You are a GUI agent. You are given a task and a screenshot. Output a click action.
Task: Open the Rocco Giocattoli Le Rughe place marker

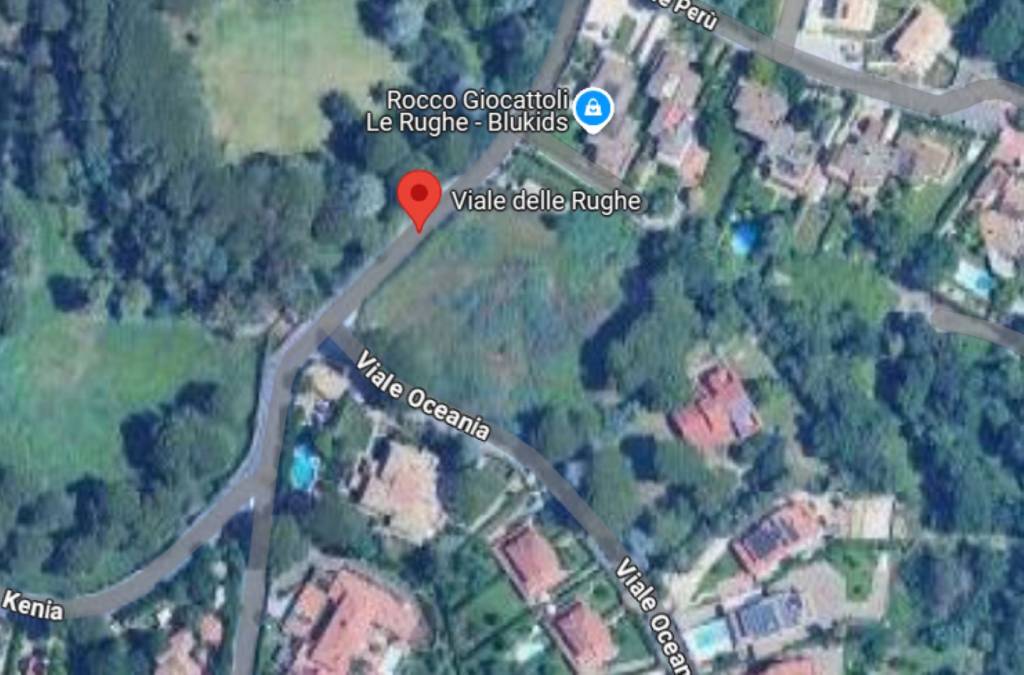(593, 107)
